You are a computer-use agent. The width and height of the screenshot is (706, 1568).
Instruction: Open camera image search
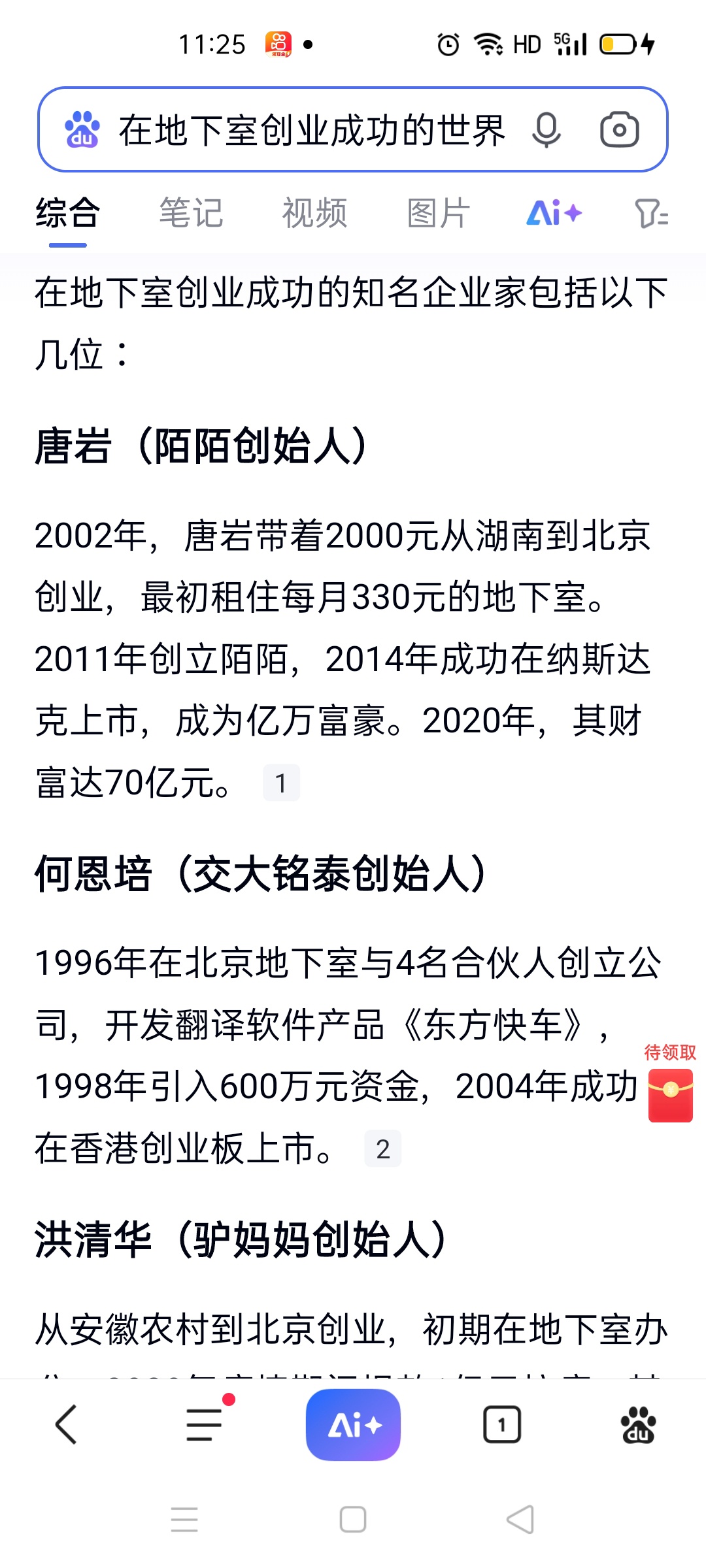pyautogui.click(x=619, y=129)
